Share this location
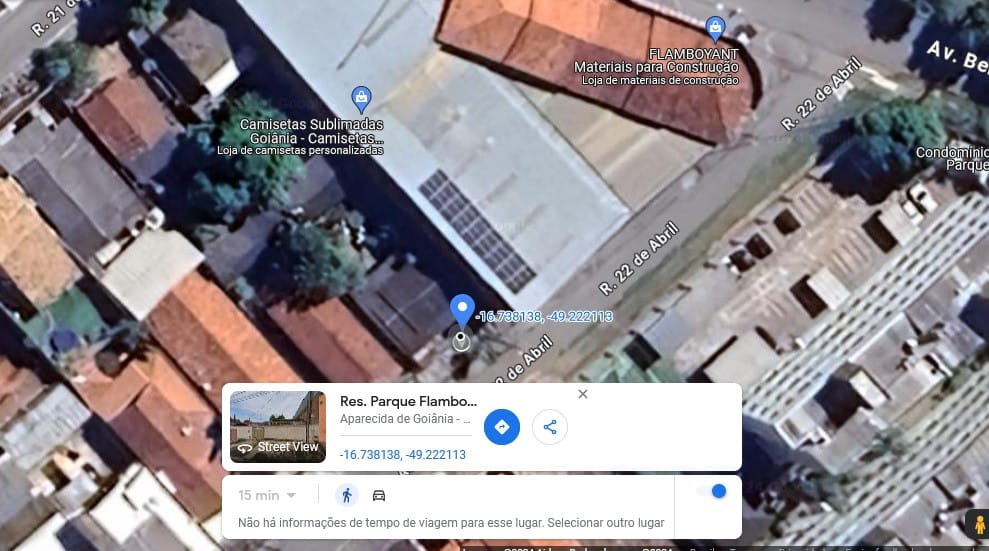Image resolution: width=989 pixels, height=551 pixels. (x=550, y=427)
